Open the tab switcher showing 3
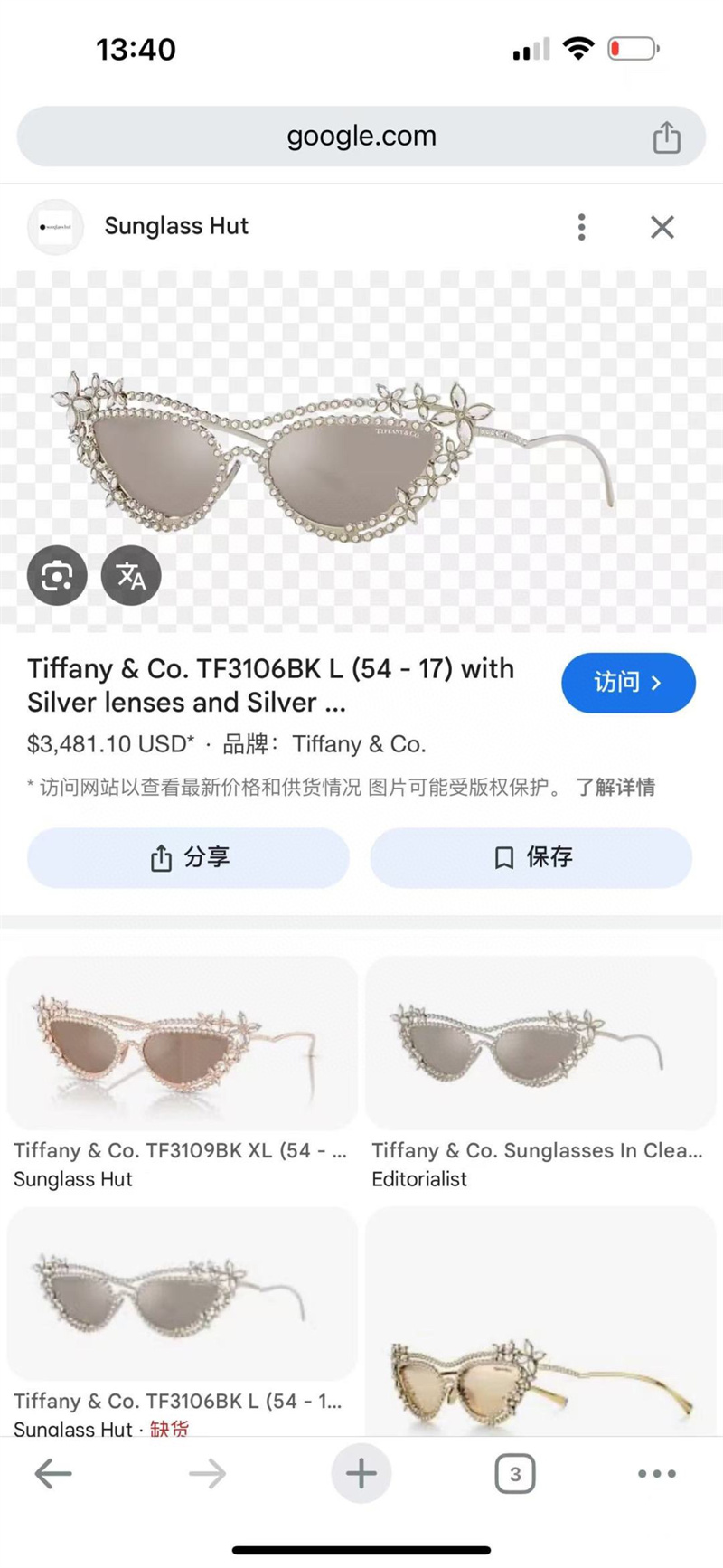This screenshot has width=723, height=1568. pos(514,1474)
